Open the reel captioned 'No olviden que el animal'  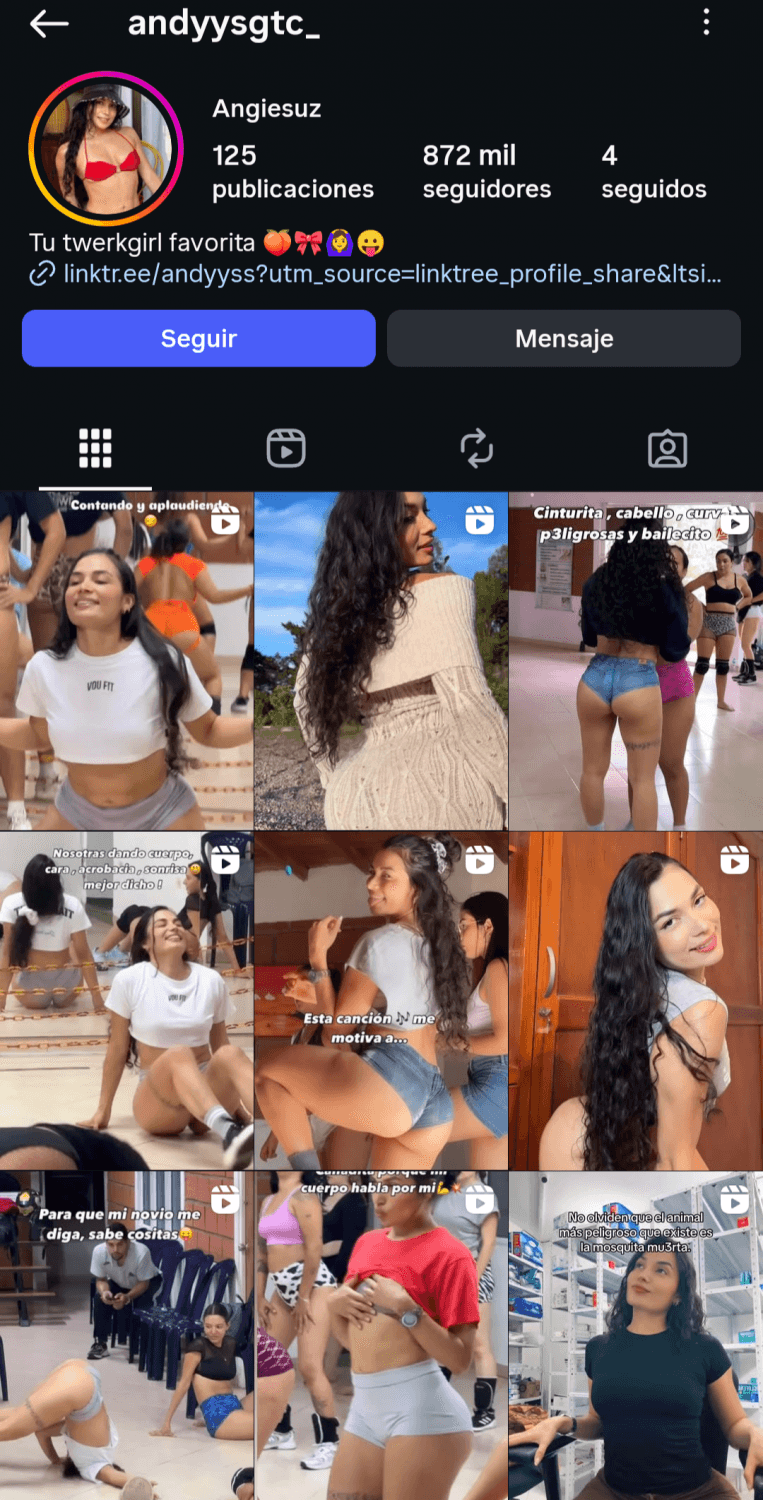point(636,1336)
